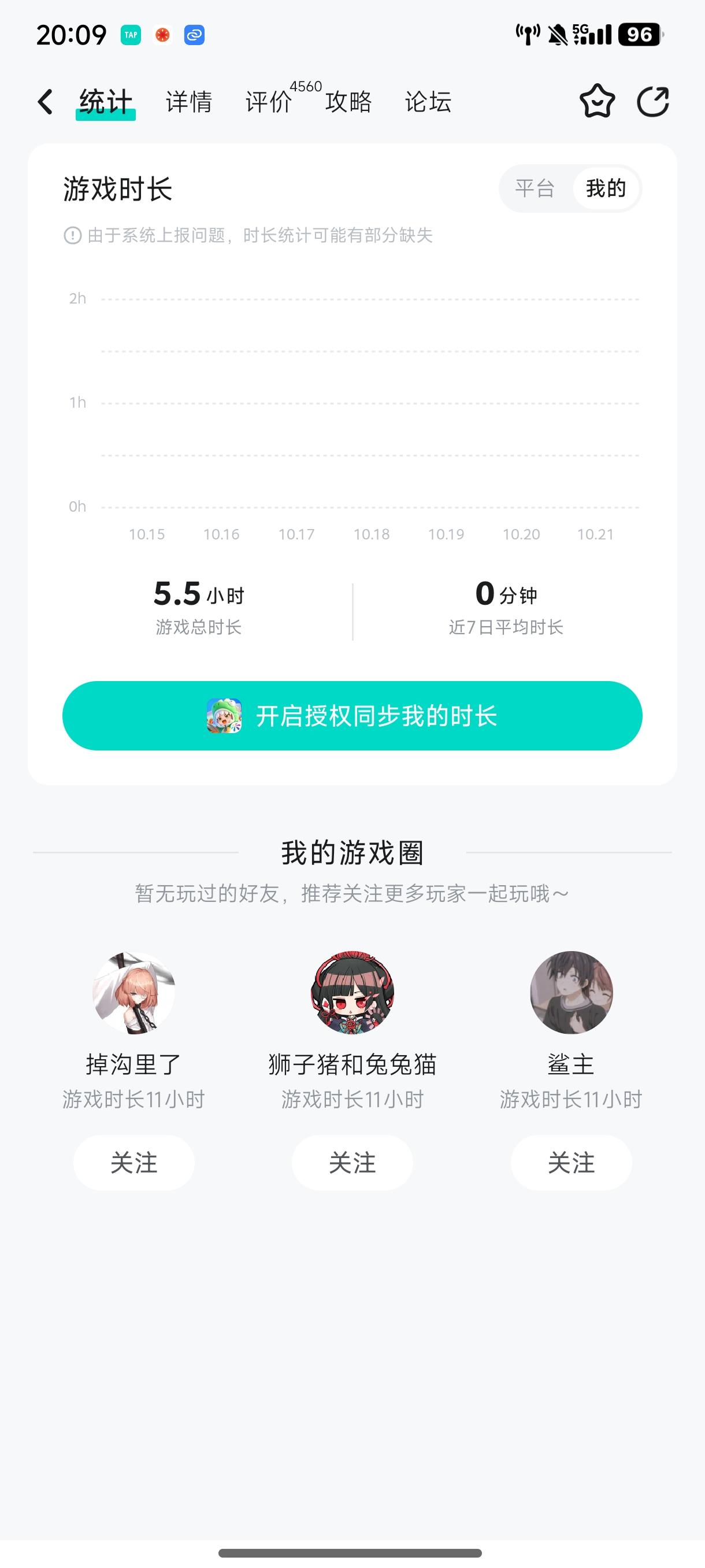
Task: Switch to the 攻略 tab
Action: [x=350, y=102]
